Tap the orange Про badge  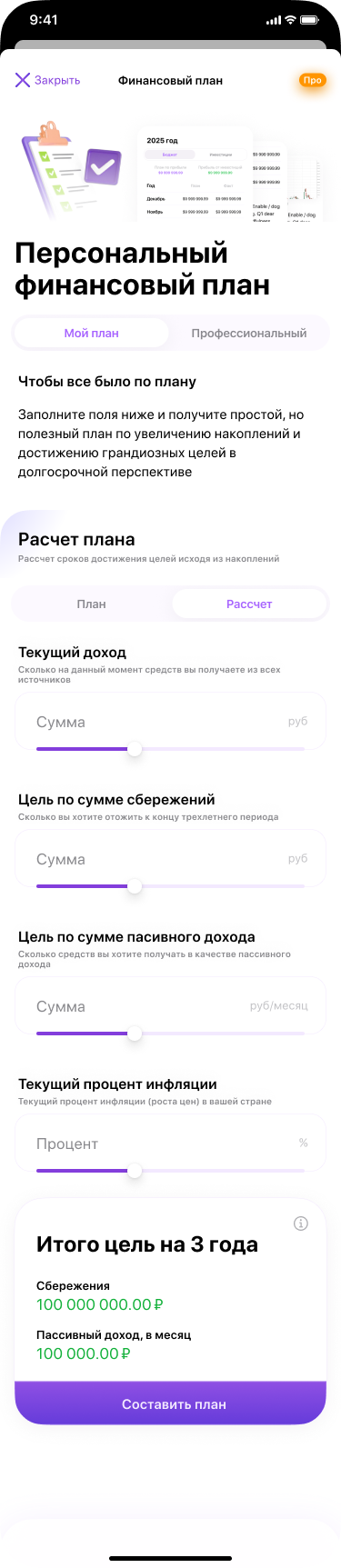click(312, 80)
